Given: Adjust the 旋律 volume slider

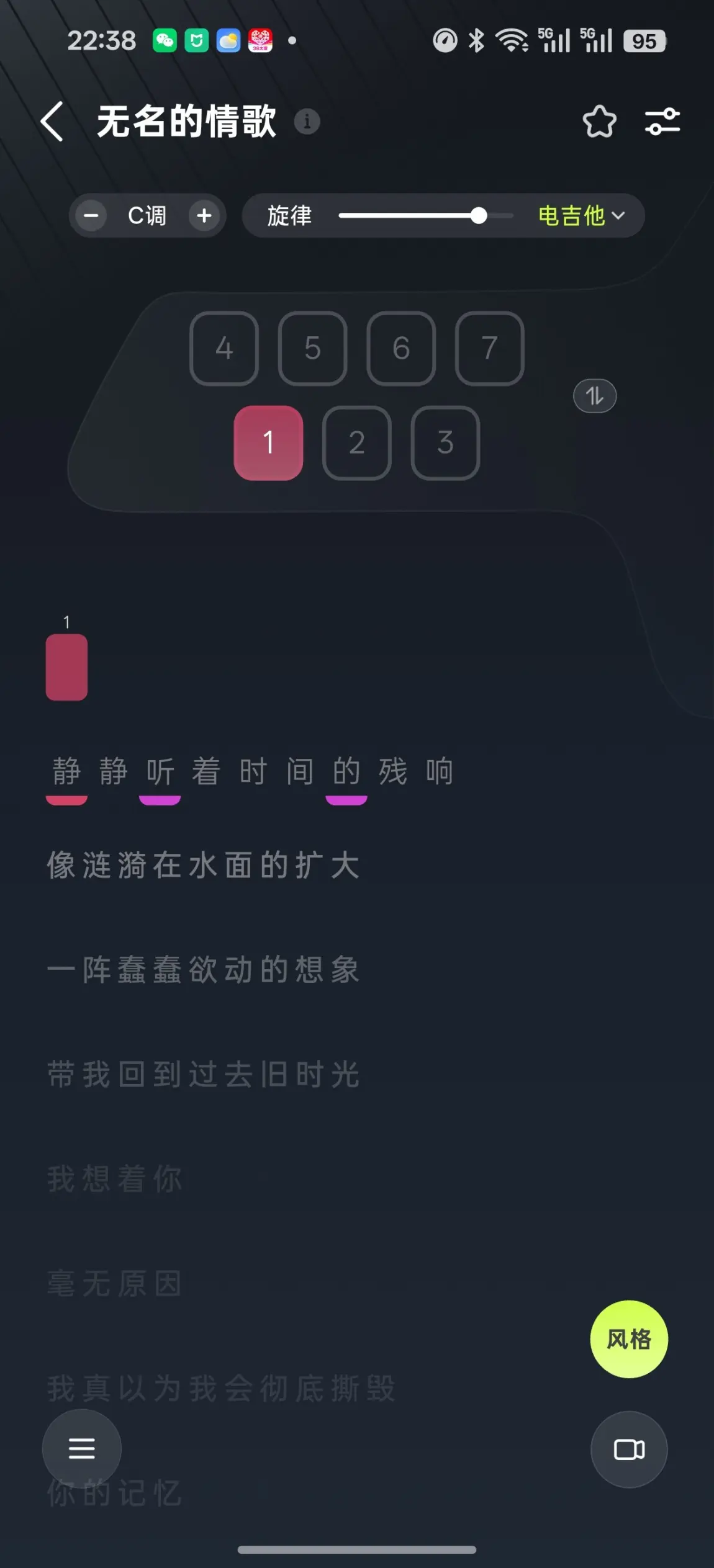Looking at the screenshot, I should pyautogui.click(x=426, y=216).
